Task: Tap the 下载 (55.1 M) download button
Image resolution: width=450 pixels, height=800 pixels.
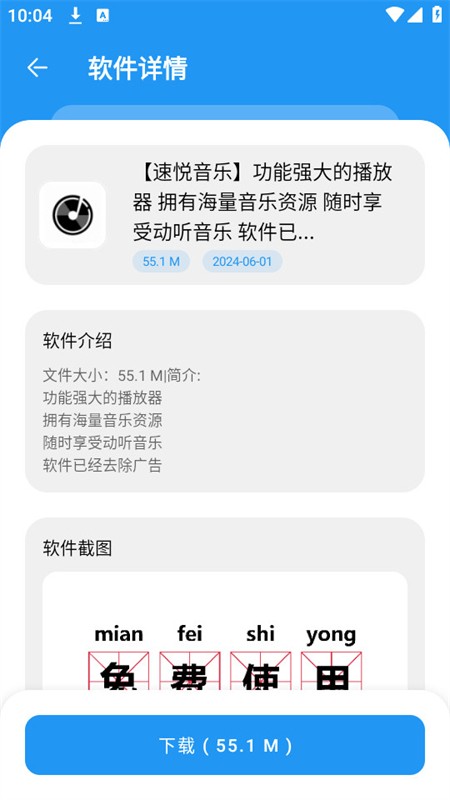Action: [x=225, y=745]
